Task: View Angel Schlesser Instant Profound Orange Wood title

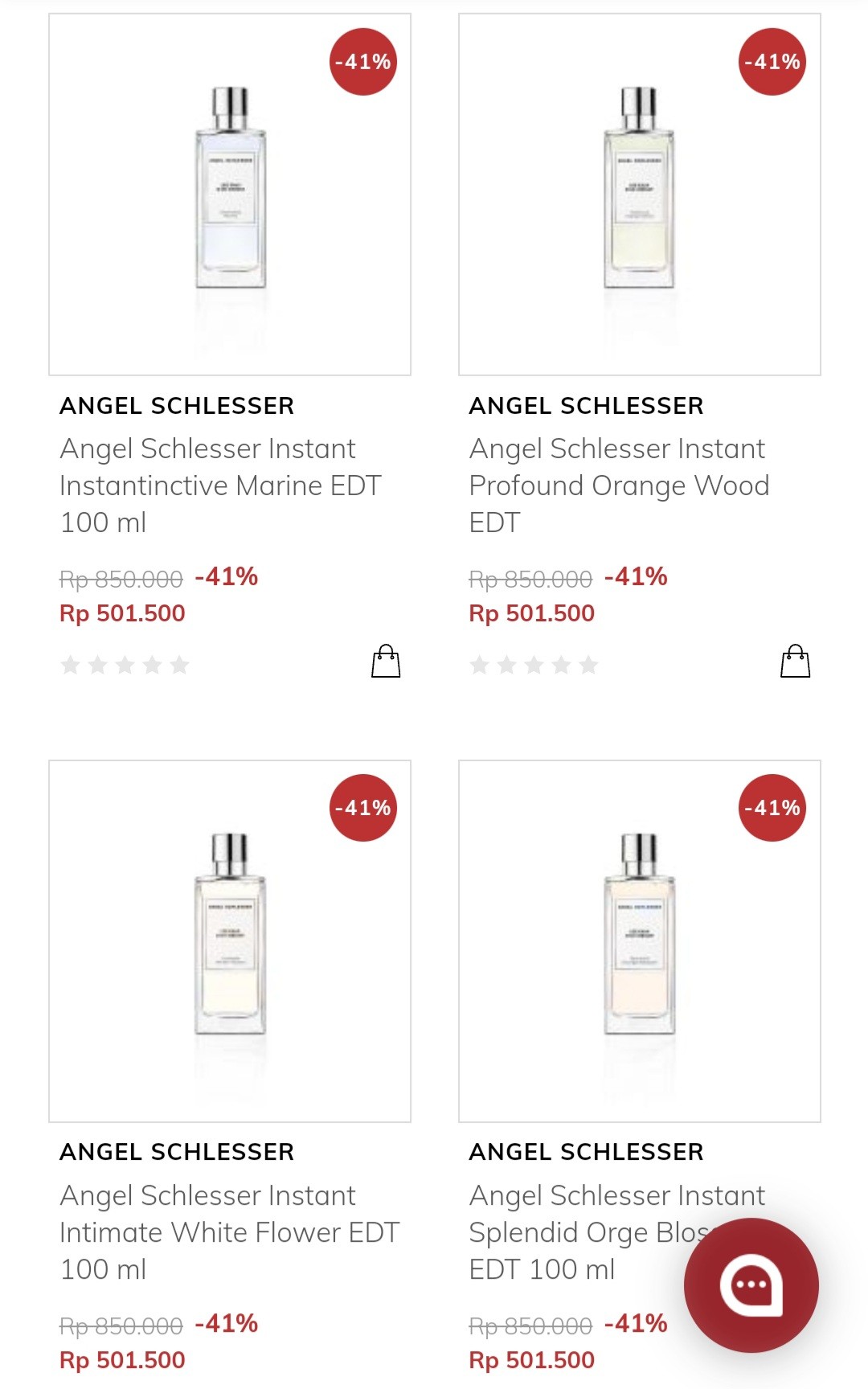Action: click(x=619, y=486)
